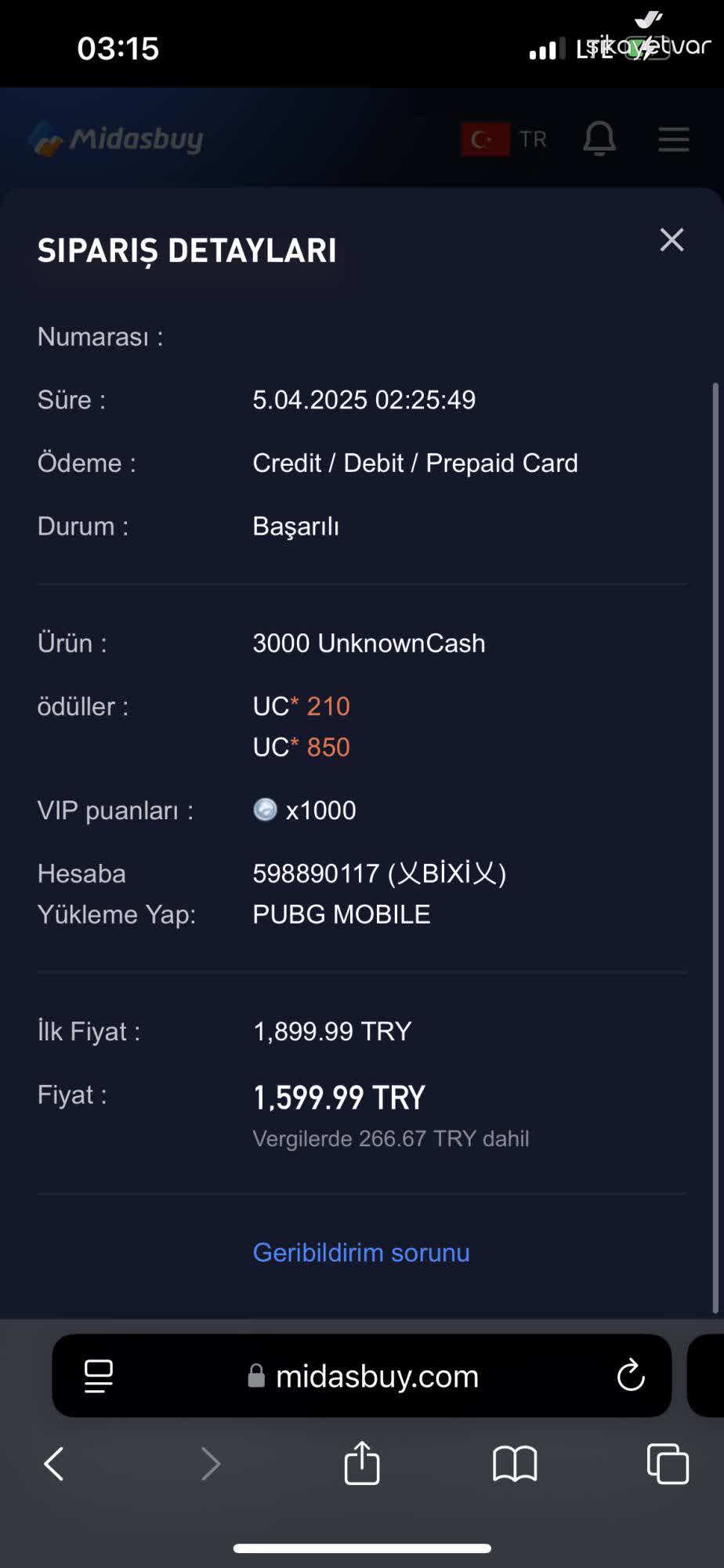
Task: Go back to the previous page
Action: coord(54,1463)
